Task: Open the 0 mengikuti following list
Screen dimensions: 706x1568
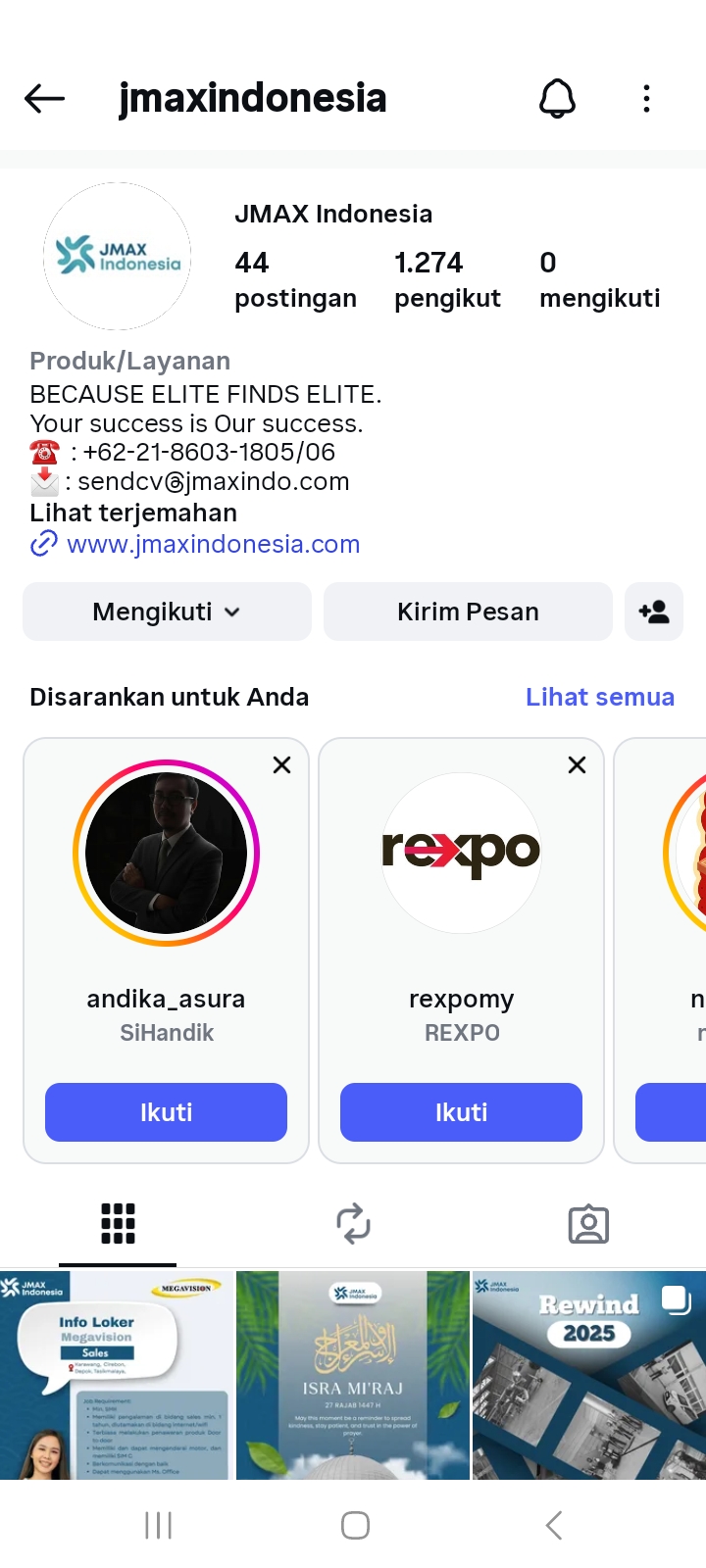Action: 599,279
